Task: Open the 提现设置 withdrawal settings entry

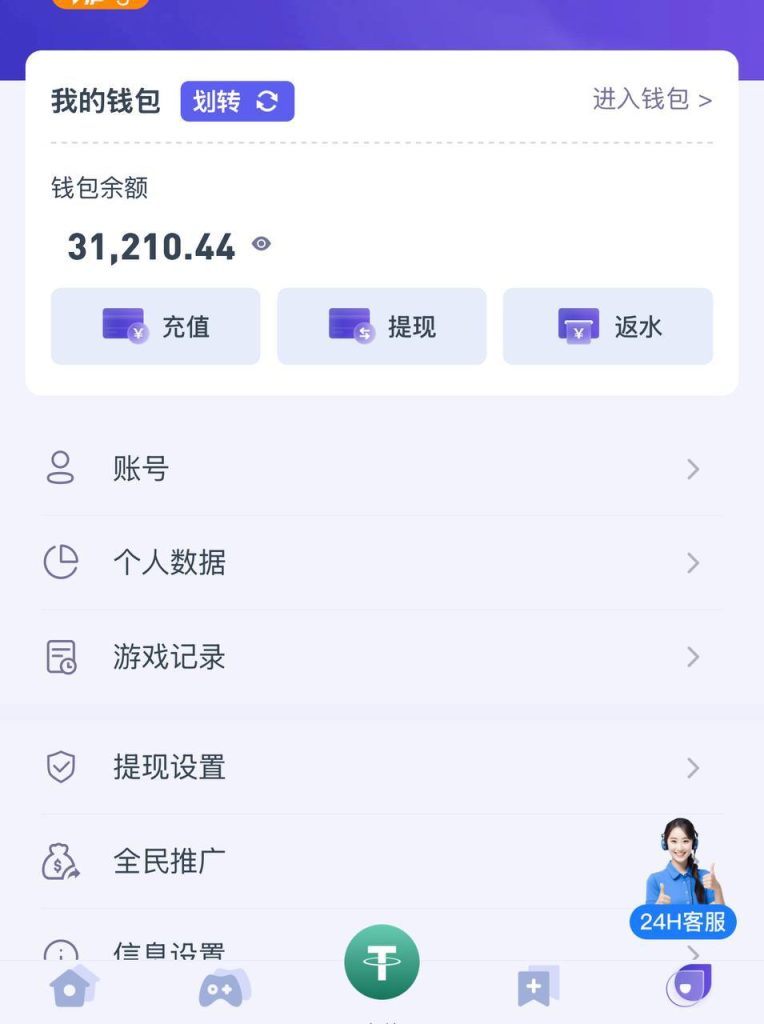Action: [x=381, y=767]
